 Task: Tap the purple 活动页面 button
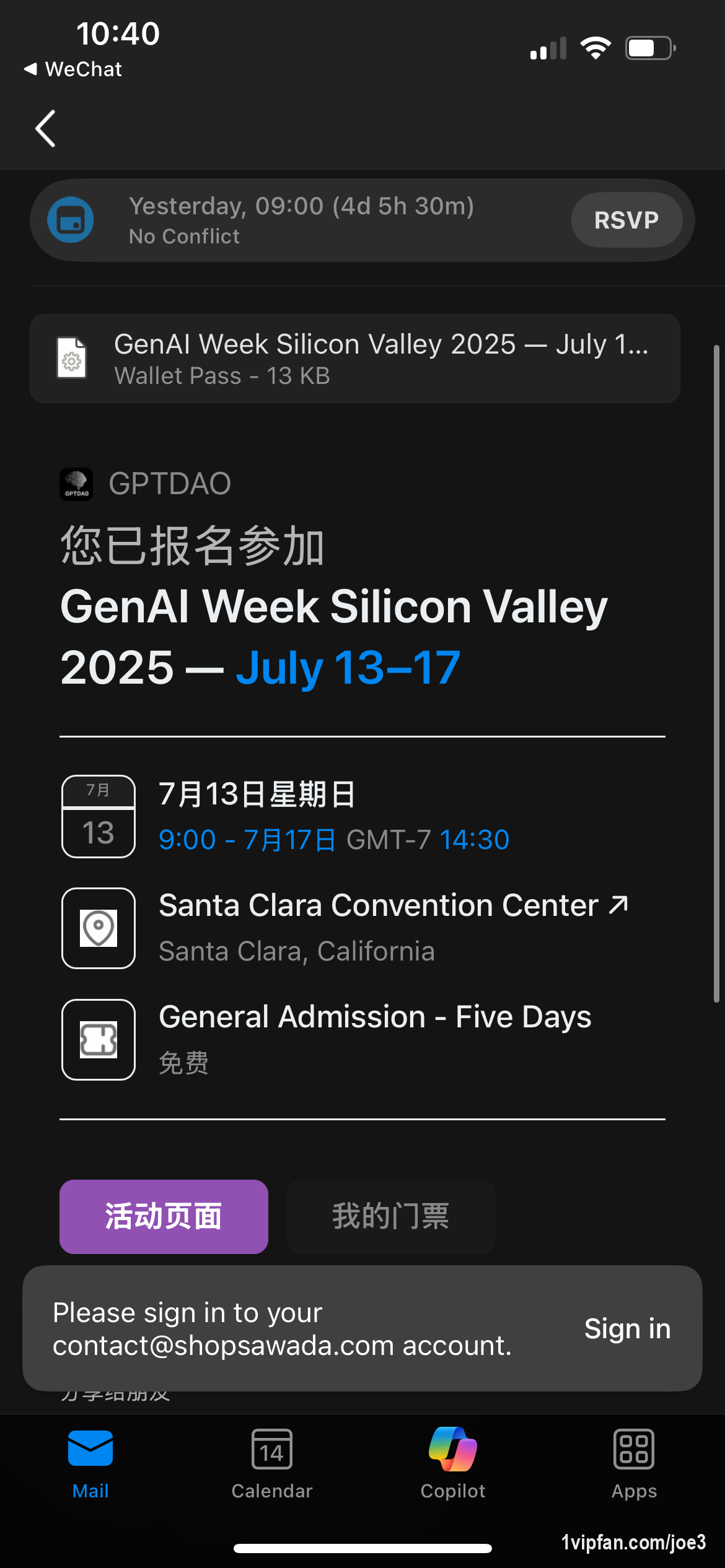164,1216
